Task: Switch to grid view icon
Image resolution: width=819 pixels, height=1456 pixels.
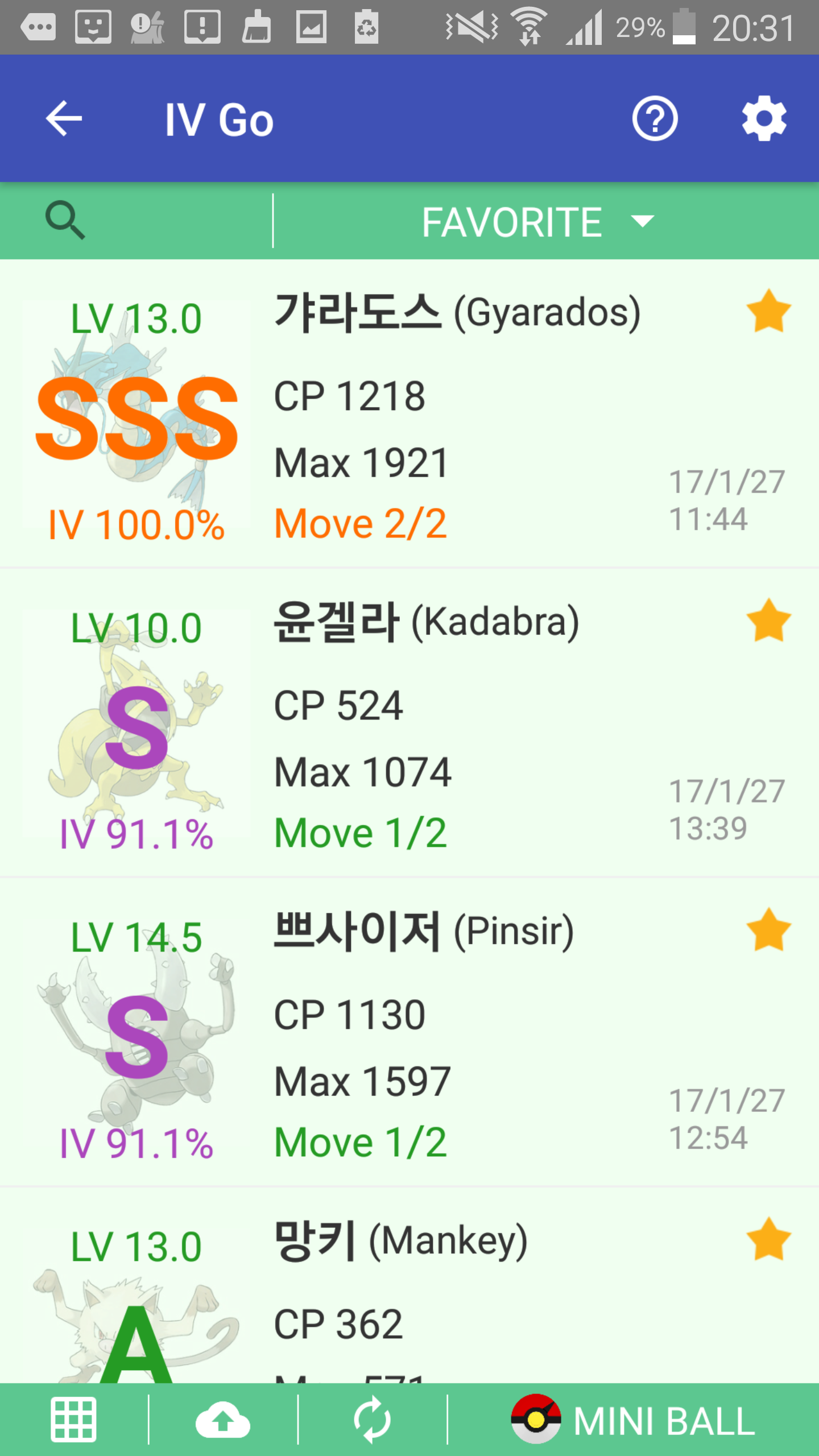Action: click(73, 1420)
